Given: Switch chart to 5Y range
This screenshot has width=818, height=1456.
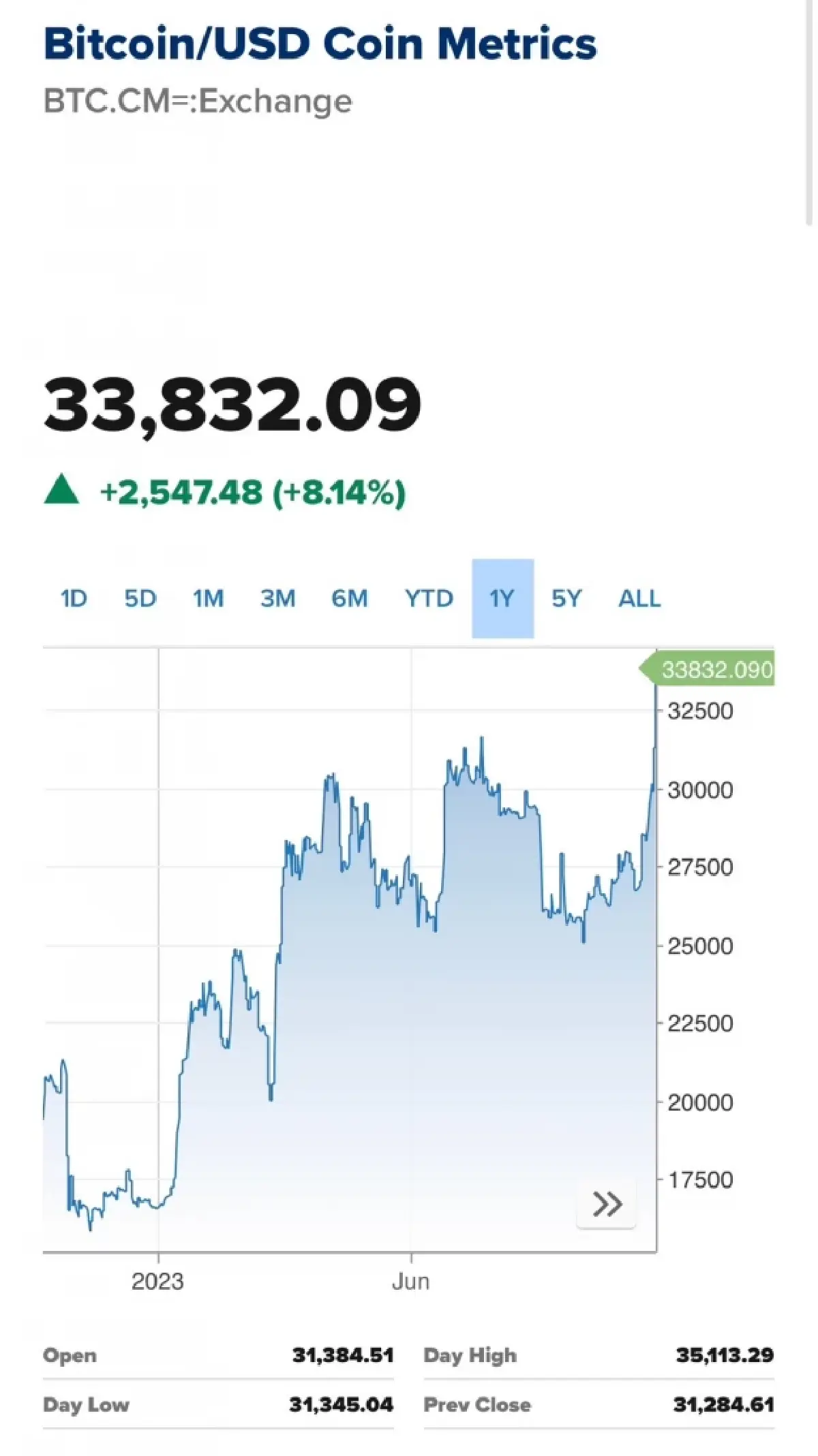Looking at the screenshot, I should [x=566, y=599].
